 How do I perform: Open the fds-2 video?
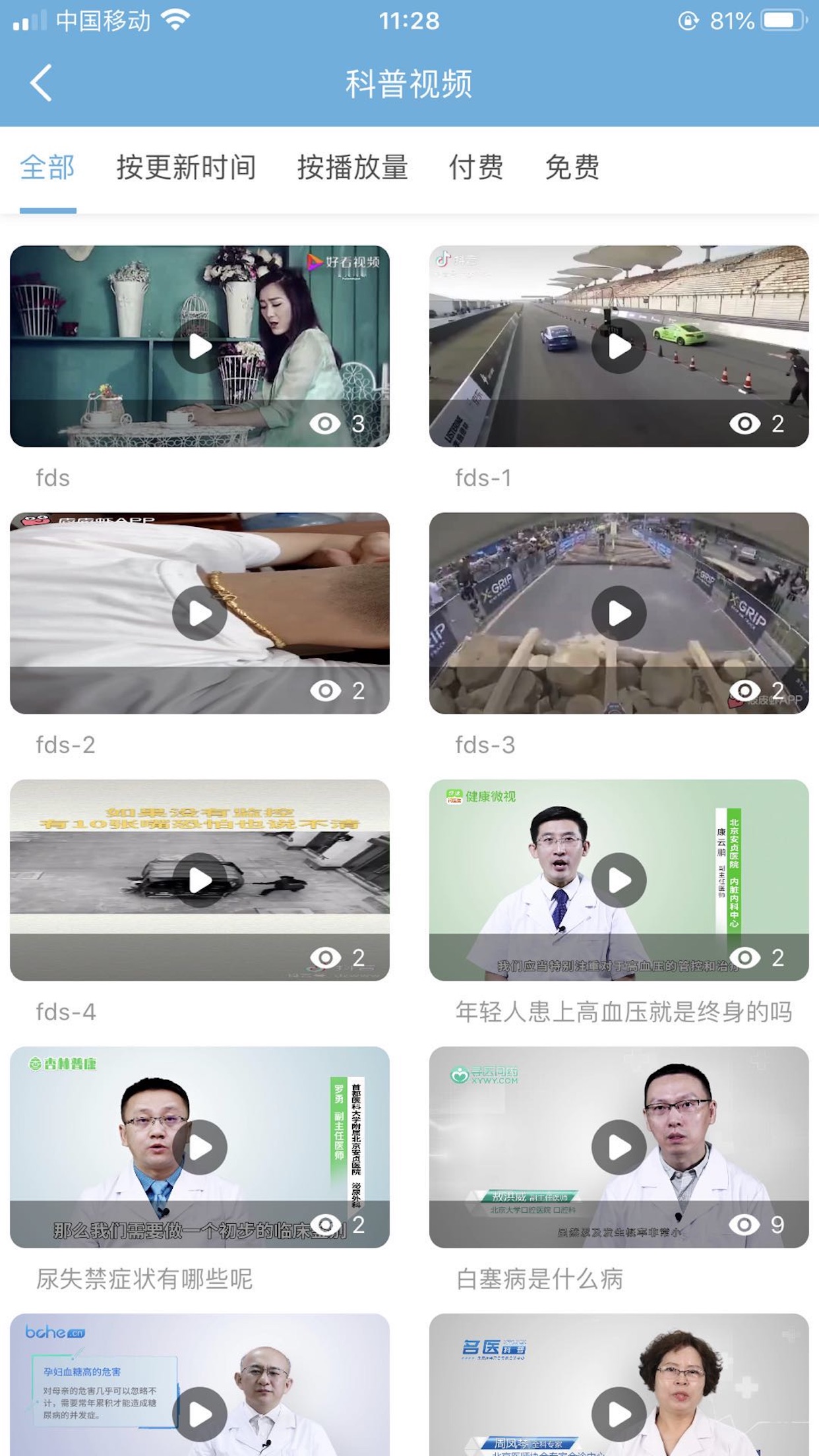coord(200,613)
